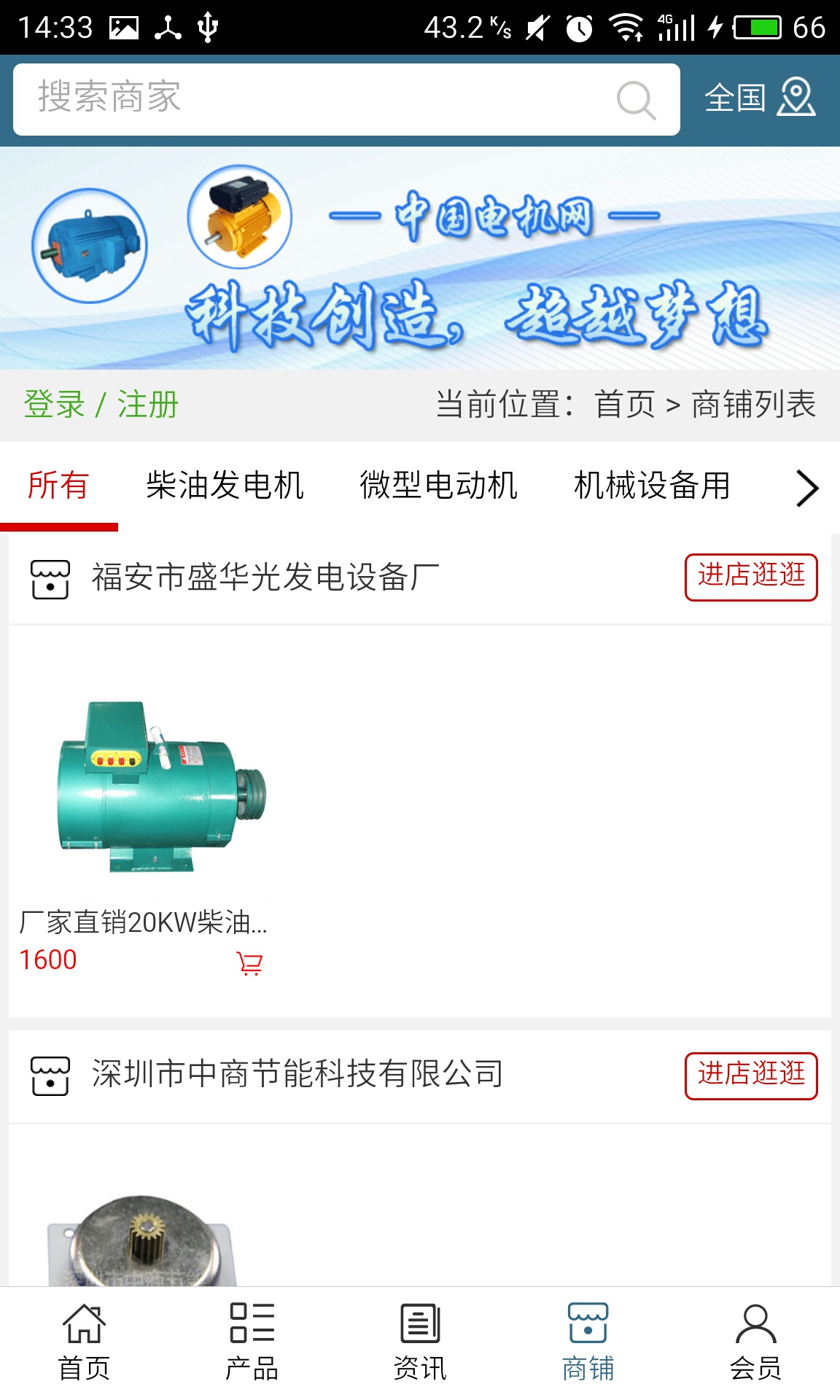840x1400 pixels.
Task: Go to the 首页 bottom tab
Action: click(84, 1342)
